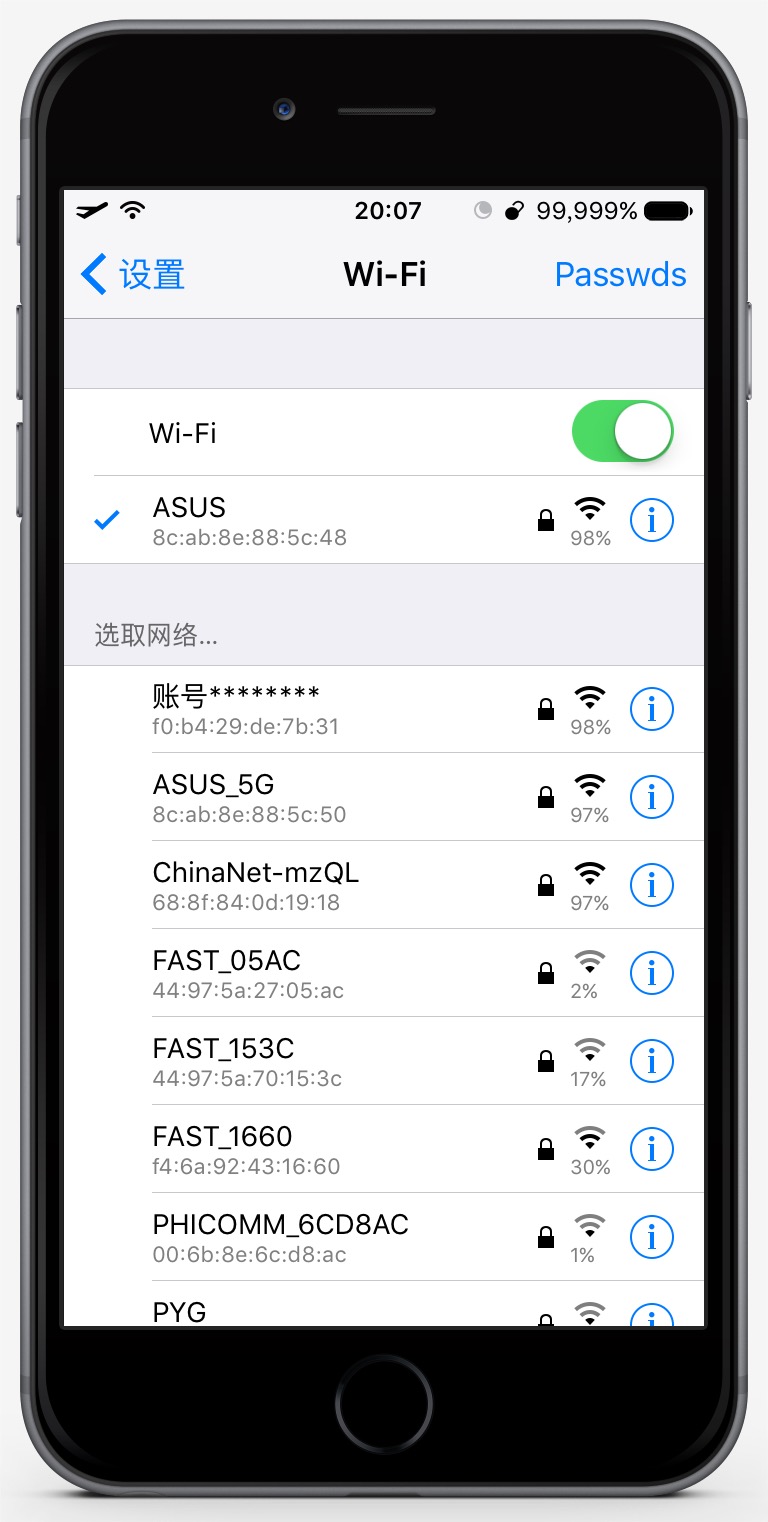Viewport: 768px width, 1522px height.
Task: Open info for FAST_1660
Action: pos(652,1149)
